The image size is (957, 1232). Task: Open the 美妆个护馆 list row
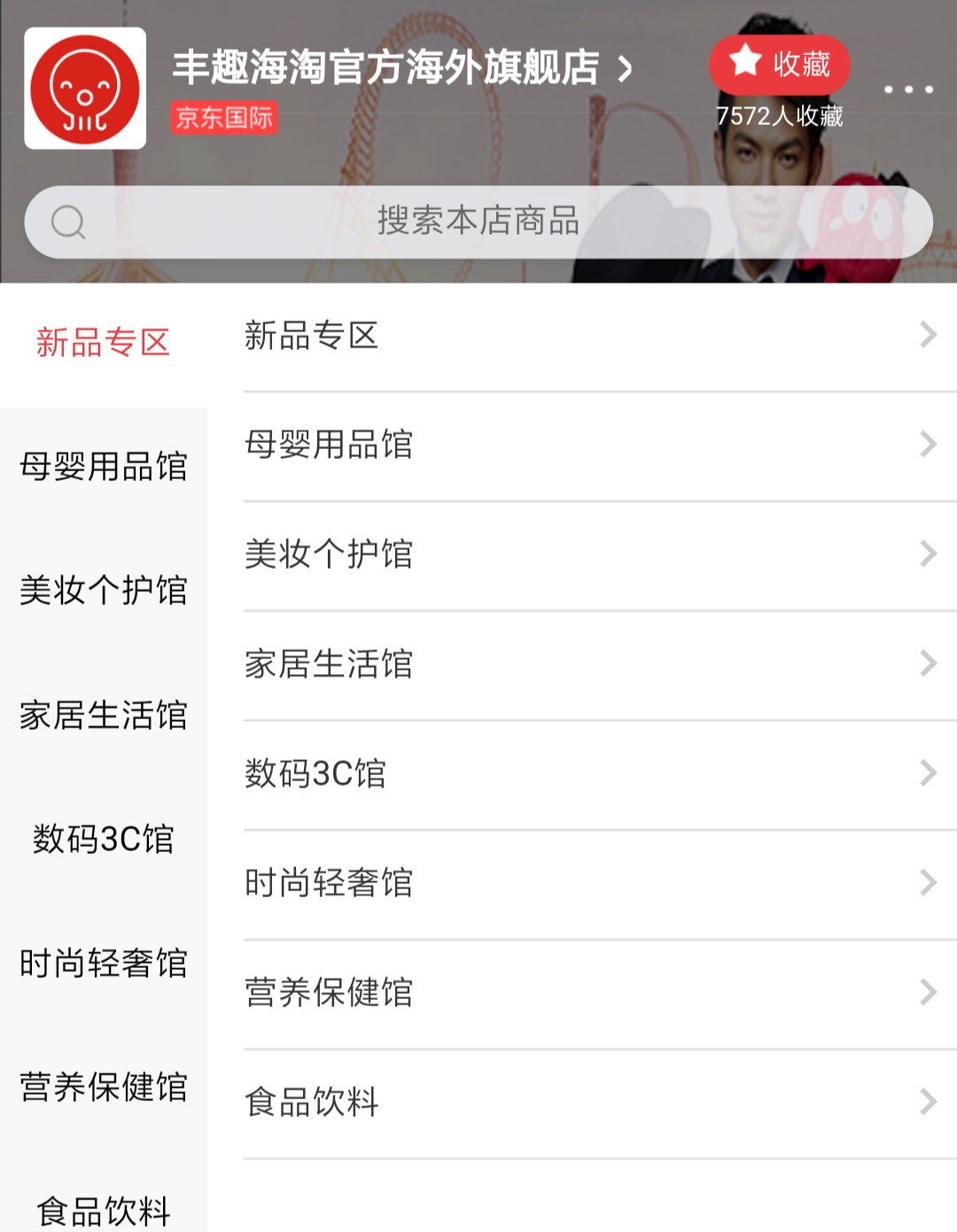(x=589, y=554)
